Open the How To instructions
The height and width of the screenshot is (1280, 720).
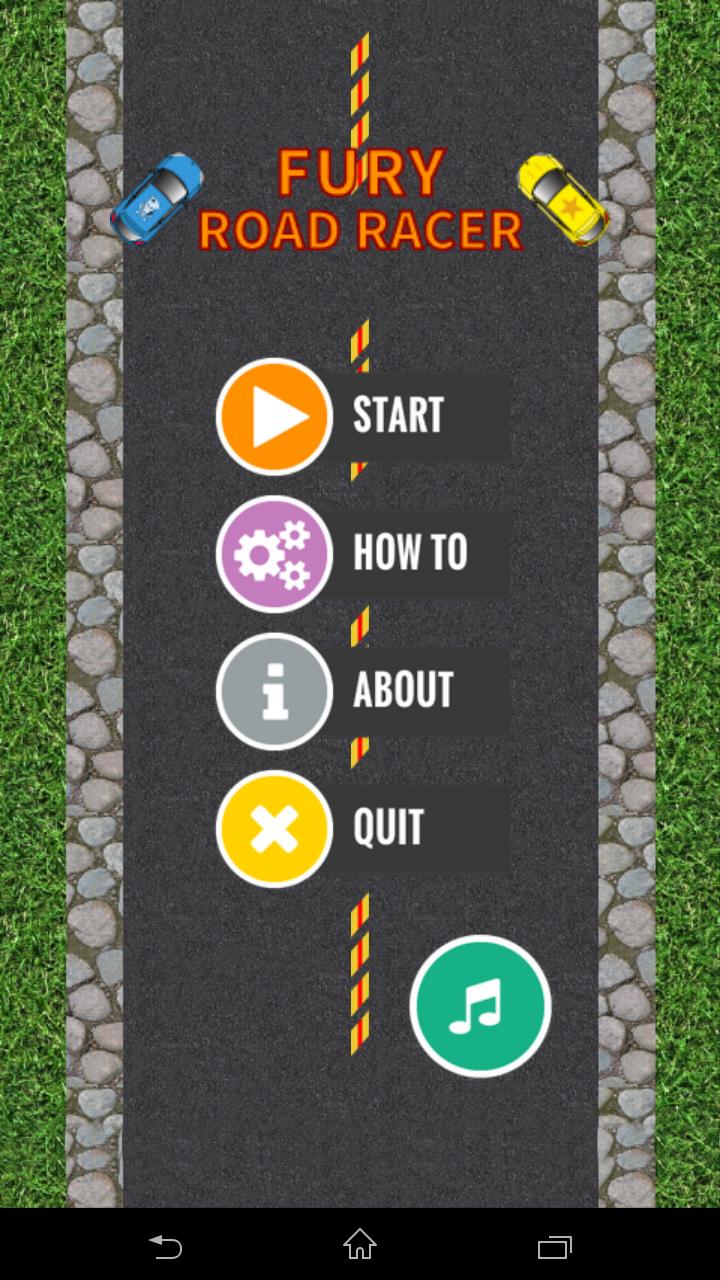362,553
